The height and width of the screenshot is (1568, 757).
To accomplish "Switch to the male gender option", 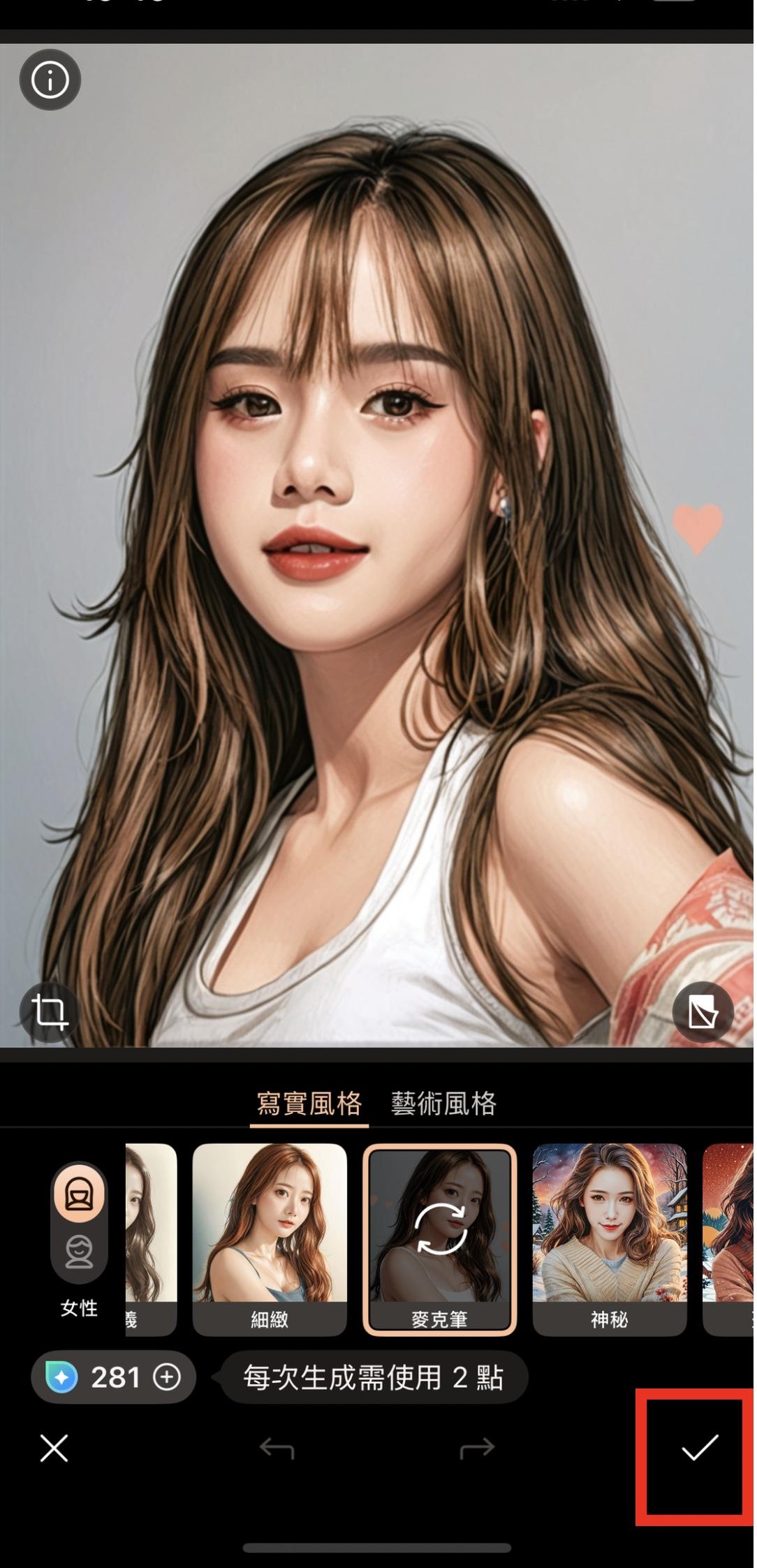I will point(79,1252).
